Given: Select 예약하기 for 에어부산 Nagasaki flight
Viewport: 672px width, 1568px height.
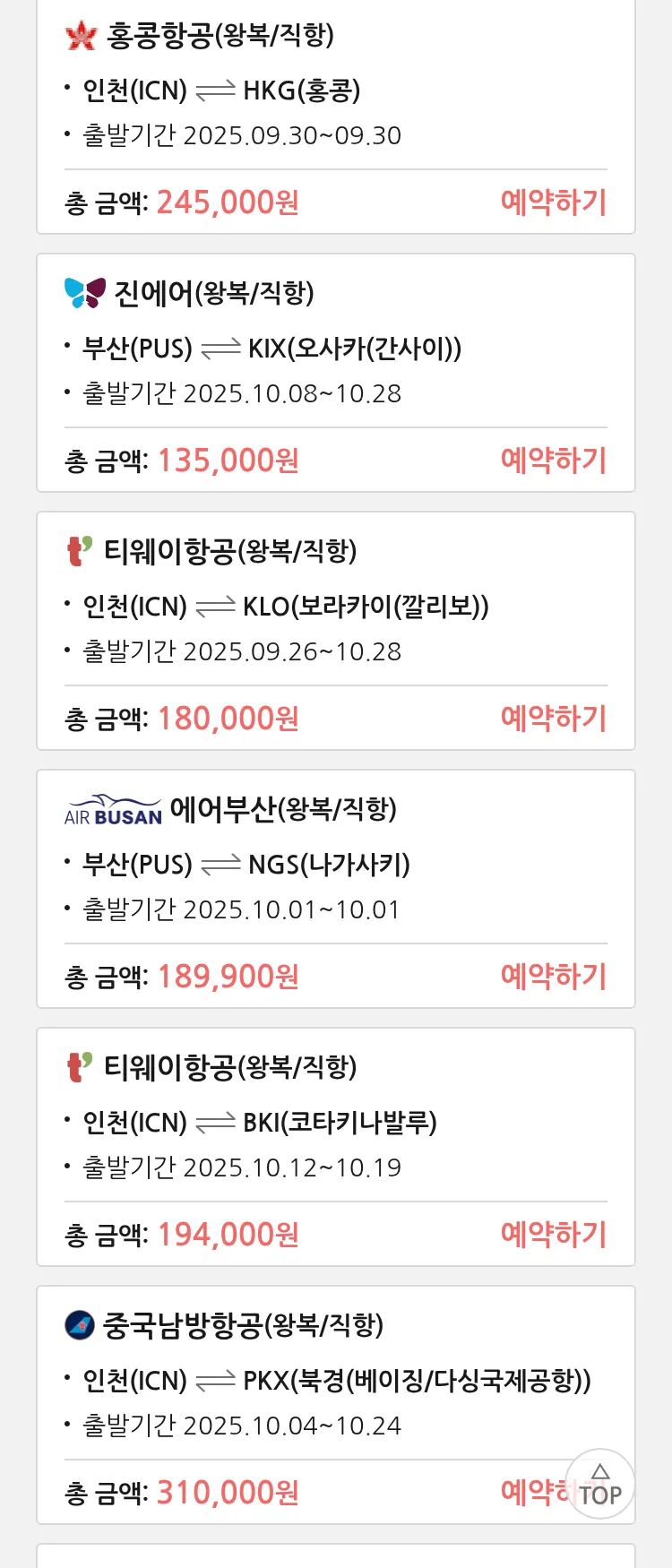Looking at the screenshot, I should coord(553,977).
